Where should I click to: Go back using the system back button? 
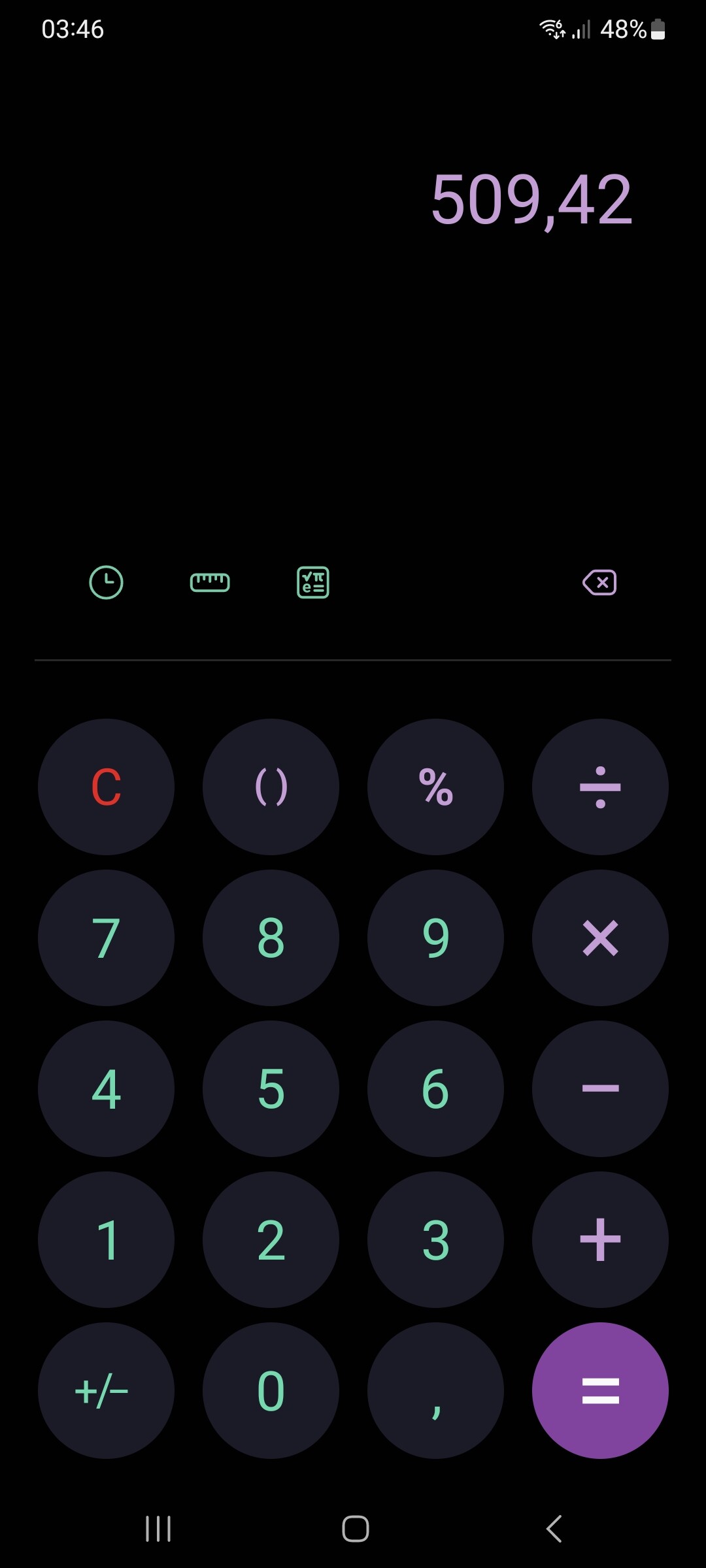554,1529
